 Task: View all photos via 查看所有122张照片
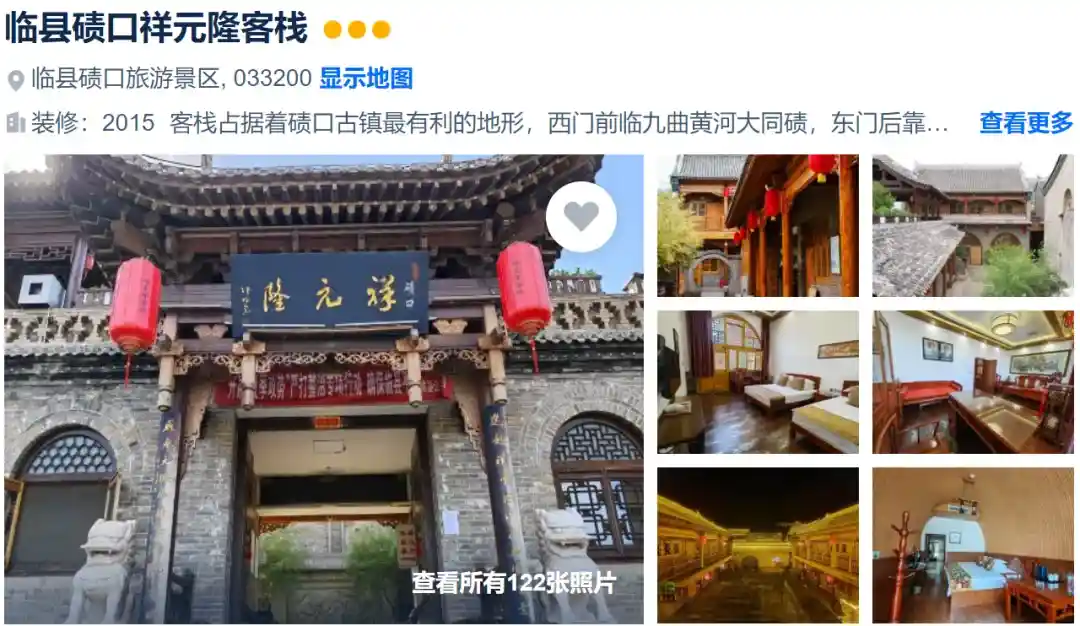tap(514, 583)
